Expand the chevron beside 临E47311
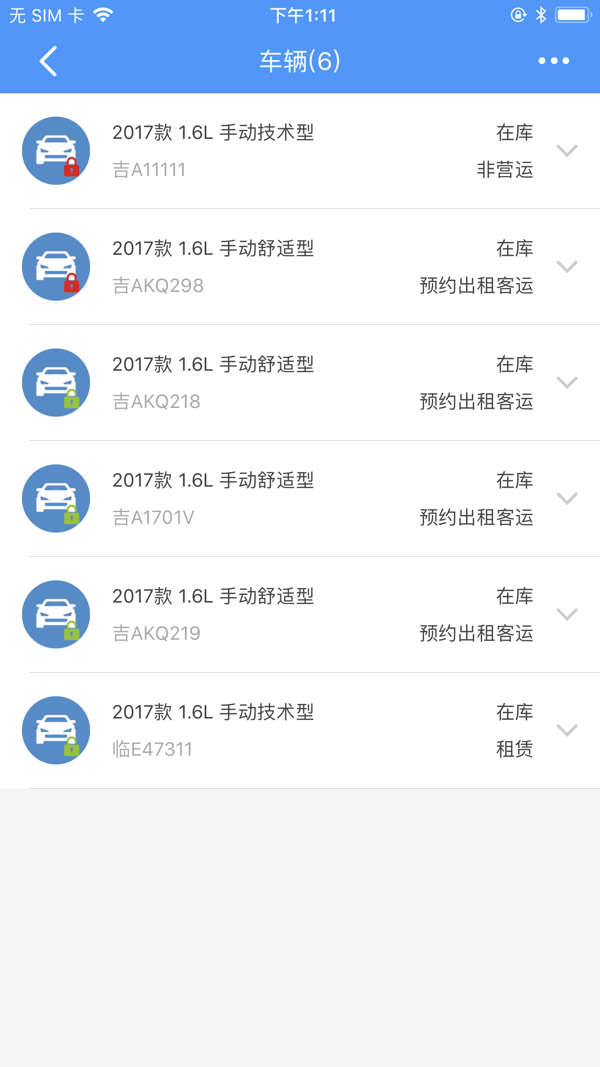600x1067 pixels. coord(567,731)
